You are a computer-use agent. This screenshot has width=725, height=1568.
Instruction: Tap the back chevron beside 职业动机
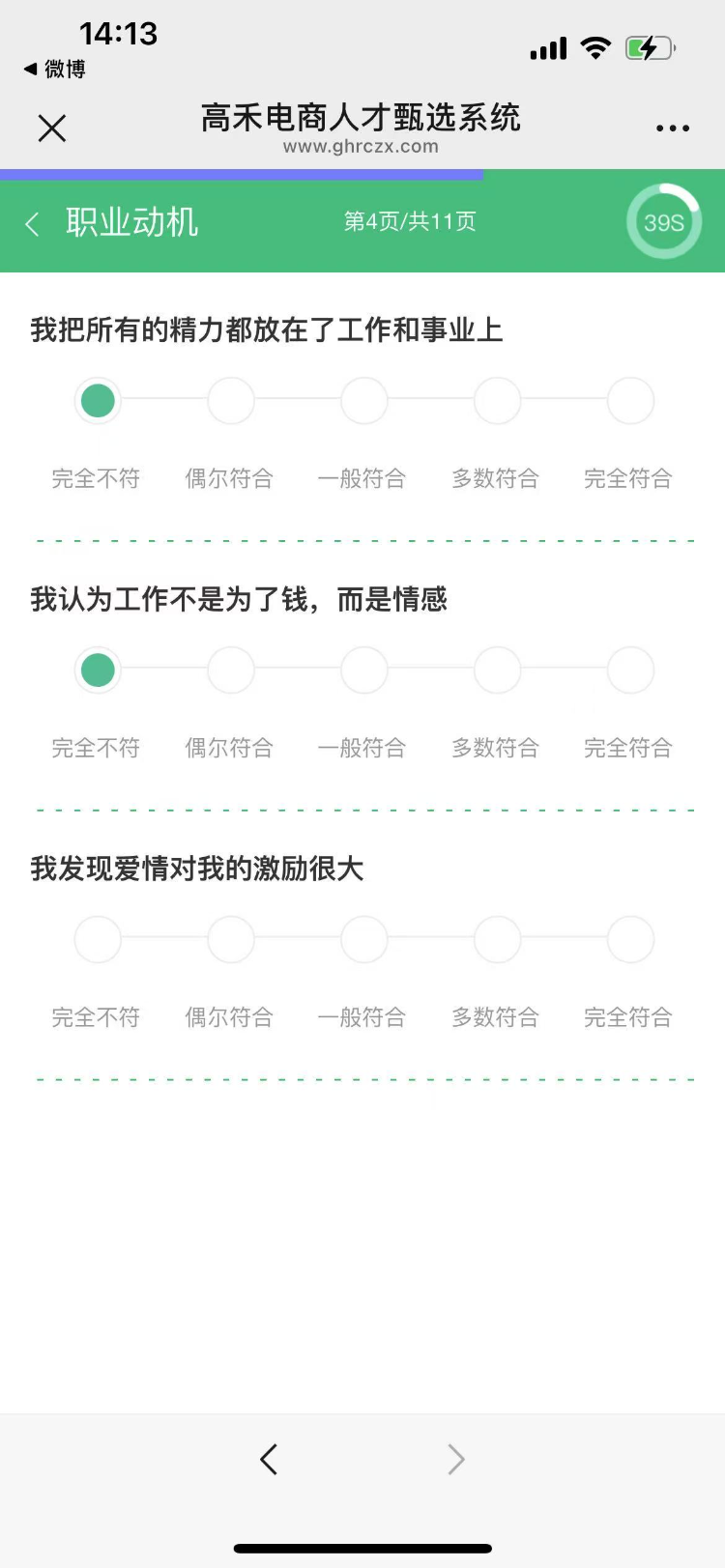pos(33,224)
